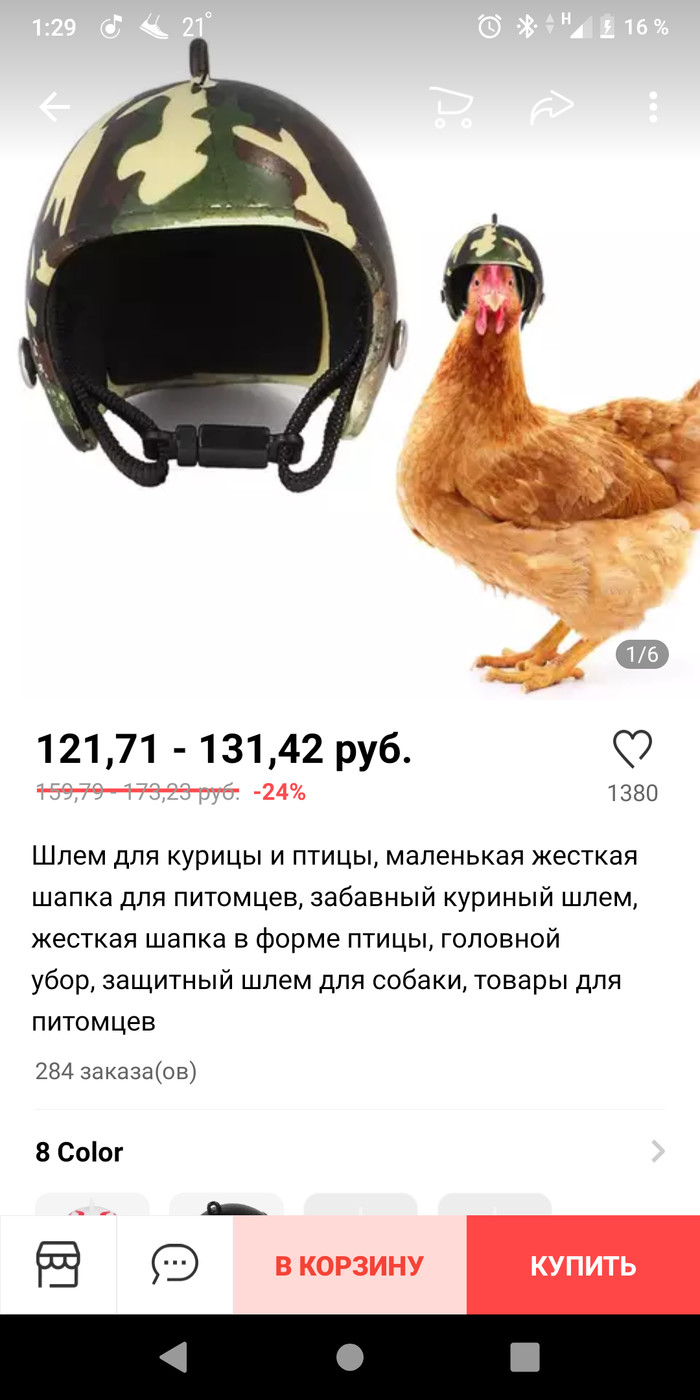The image size is (700, 1400).
Task: Open the seller's store icon
Action: click(x=58, y=1265)
